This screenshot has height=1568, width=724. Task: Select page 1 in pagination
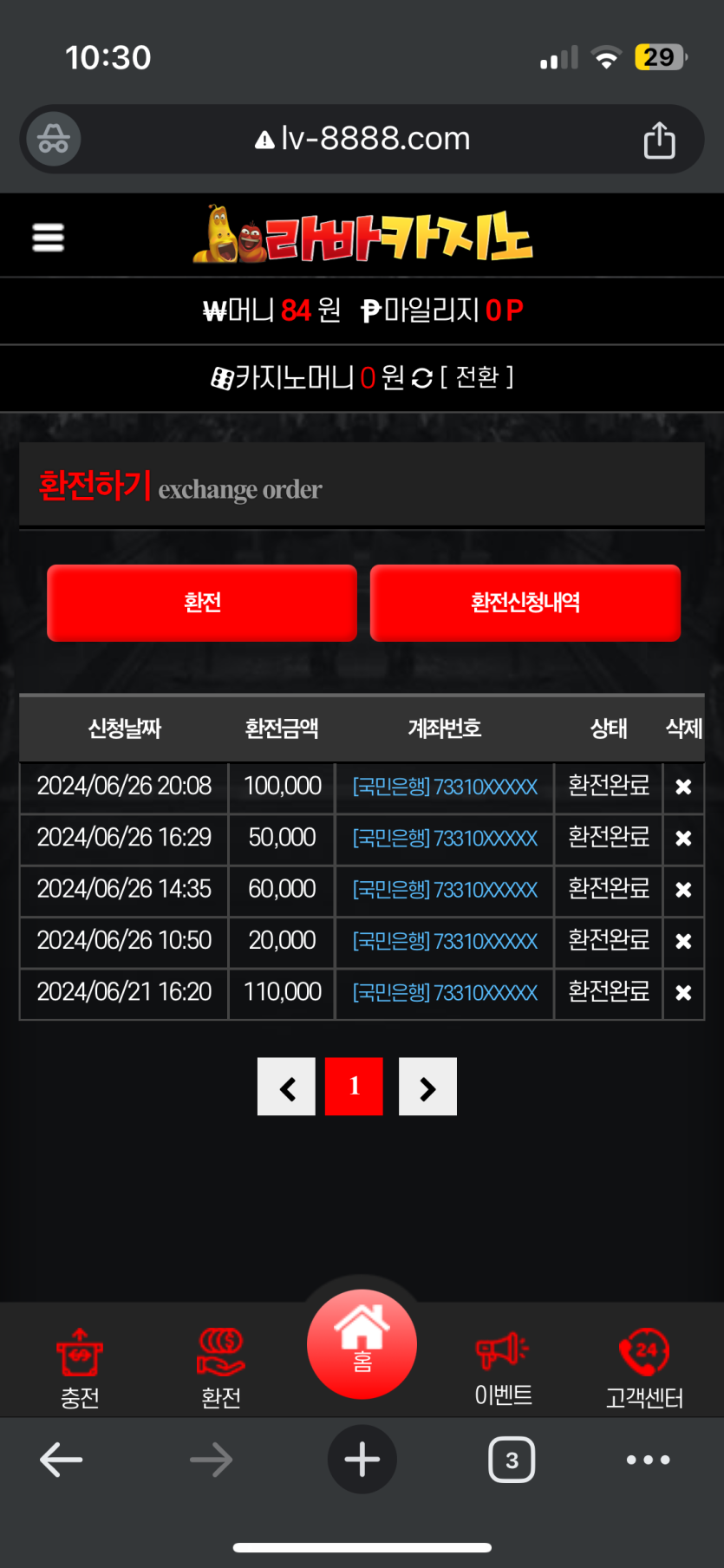point(354,1087)
